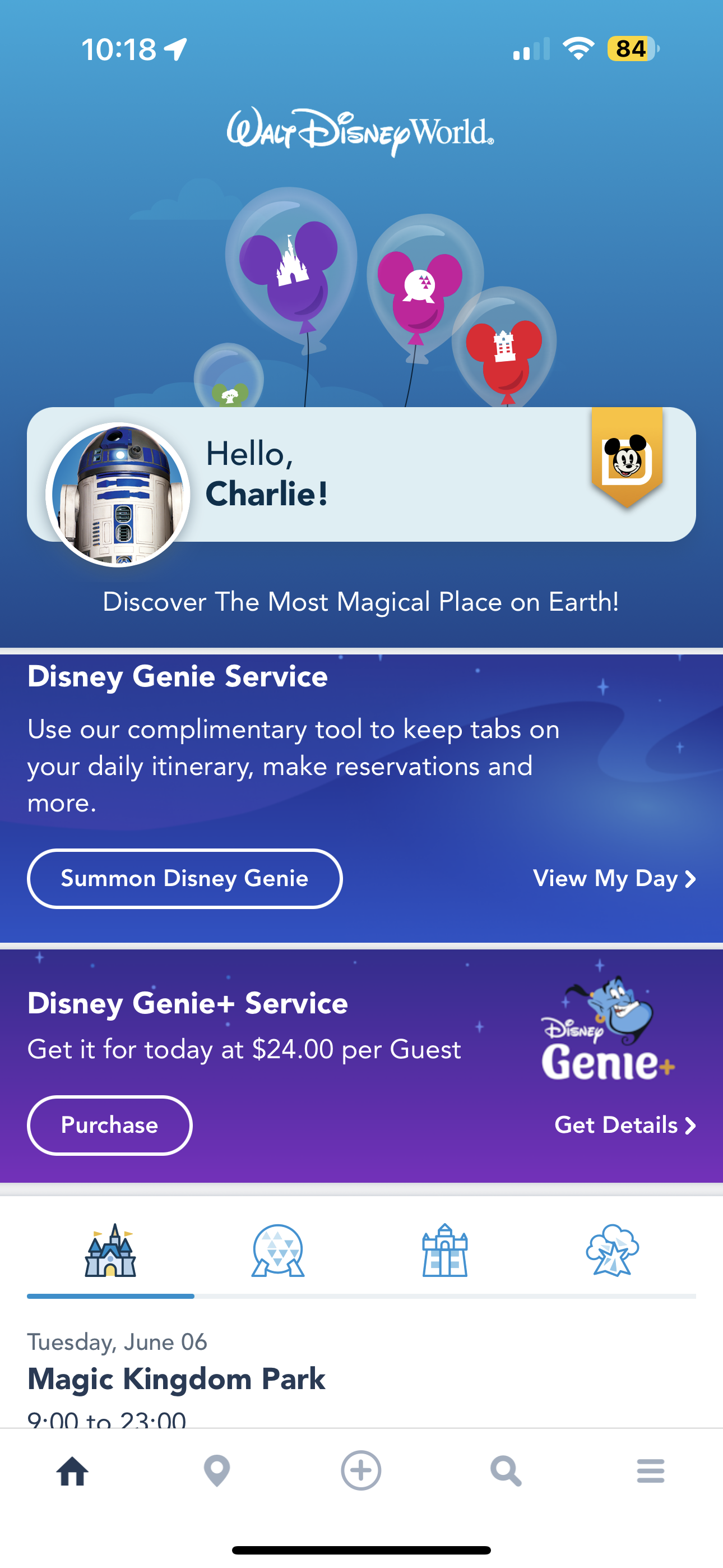Open the map location pin tab

[x=217, y=1472]
